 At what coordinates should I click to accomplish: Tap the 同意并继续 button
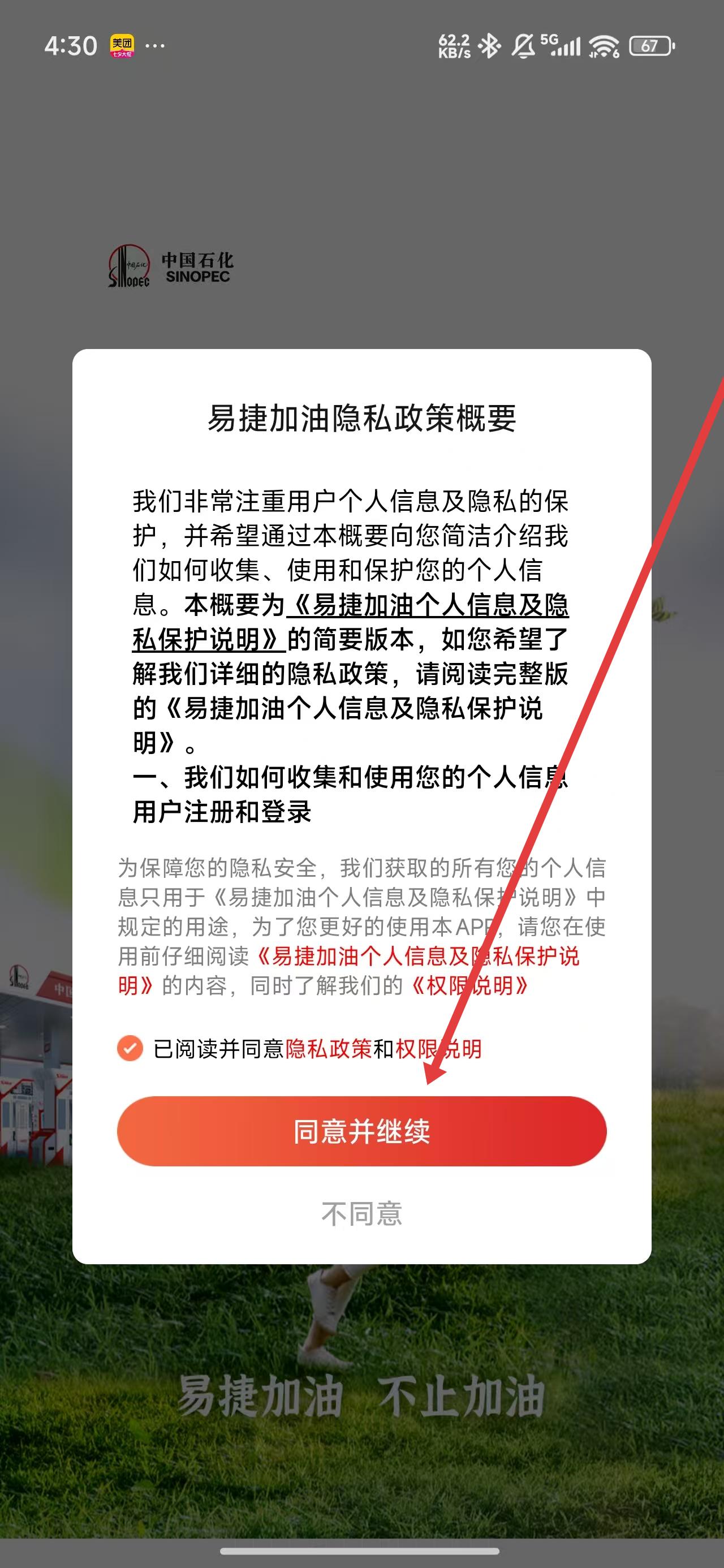[361, 1131]
